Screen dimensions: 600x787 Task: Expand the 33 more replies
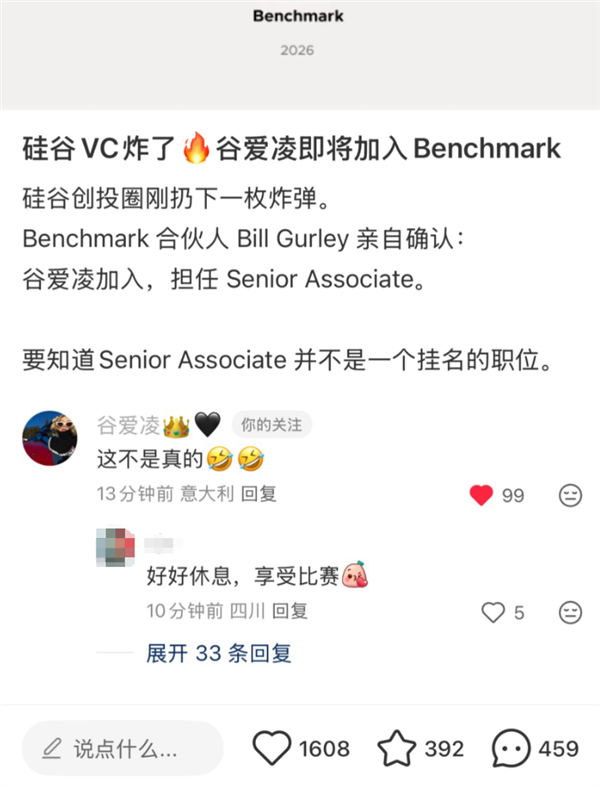tap(218, 654)
